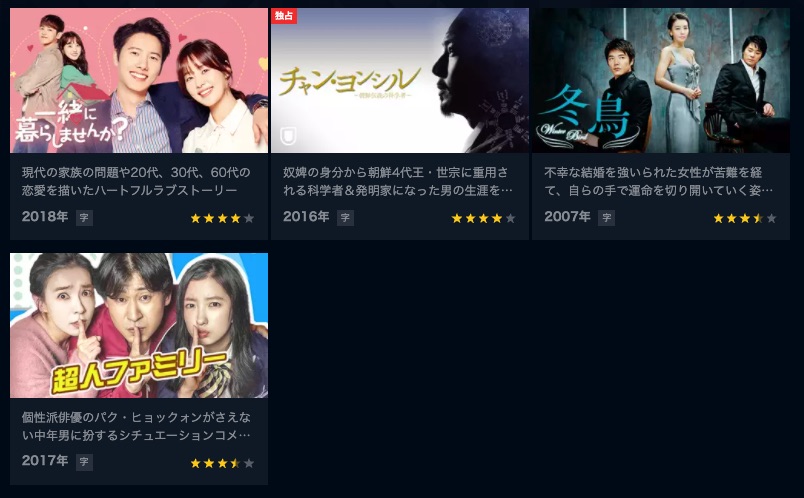This screenshot has width=804, height=498.
Task: View the 超人ファミリー series
Action: click(139, 326)
